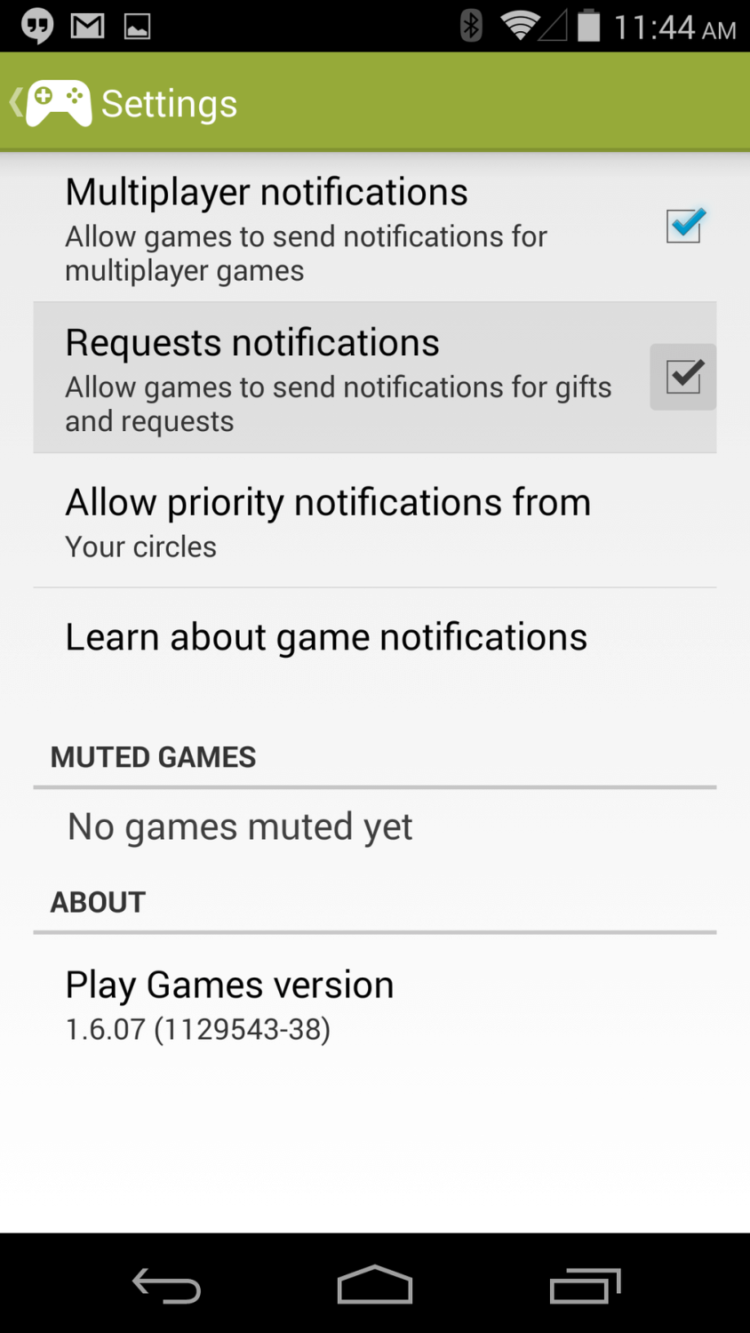Disable Multiplayer notifications checkbox
This screenshot has width=750, height=1333.
[682, 227]
